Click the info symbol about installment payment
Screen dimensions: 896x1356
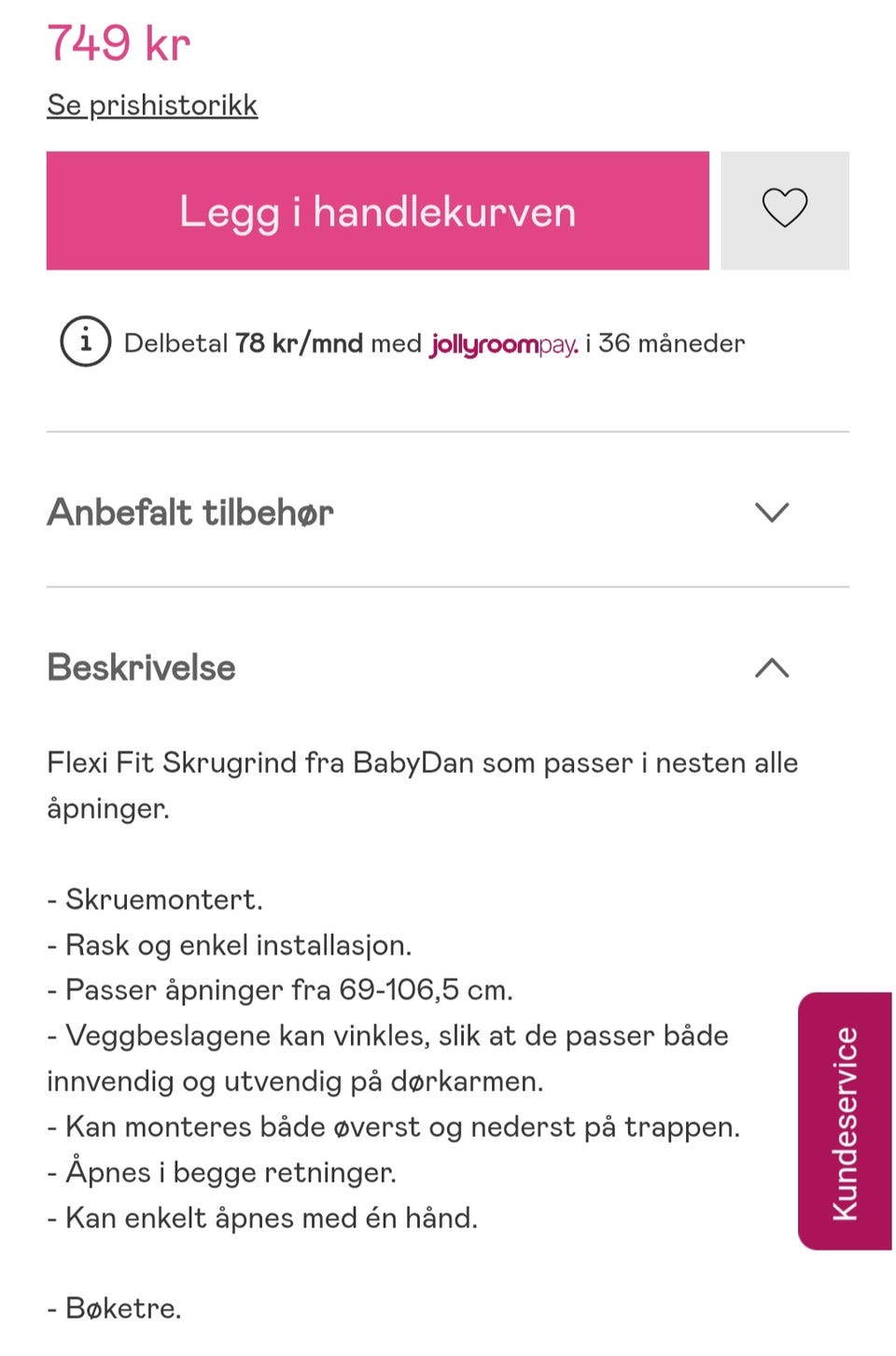tap(85, 342)
